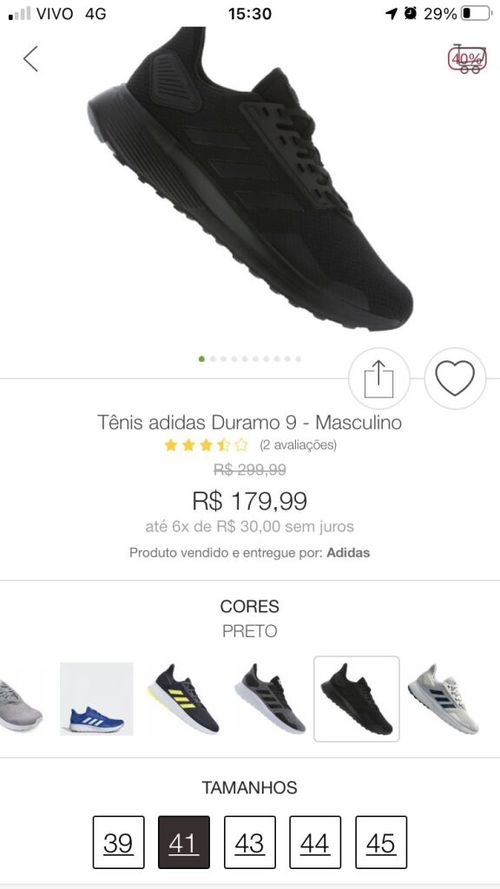Choose size 43

tap(249, 842)
